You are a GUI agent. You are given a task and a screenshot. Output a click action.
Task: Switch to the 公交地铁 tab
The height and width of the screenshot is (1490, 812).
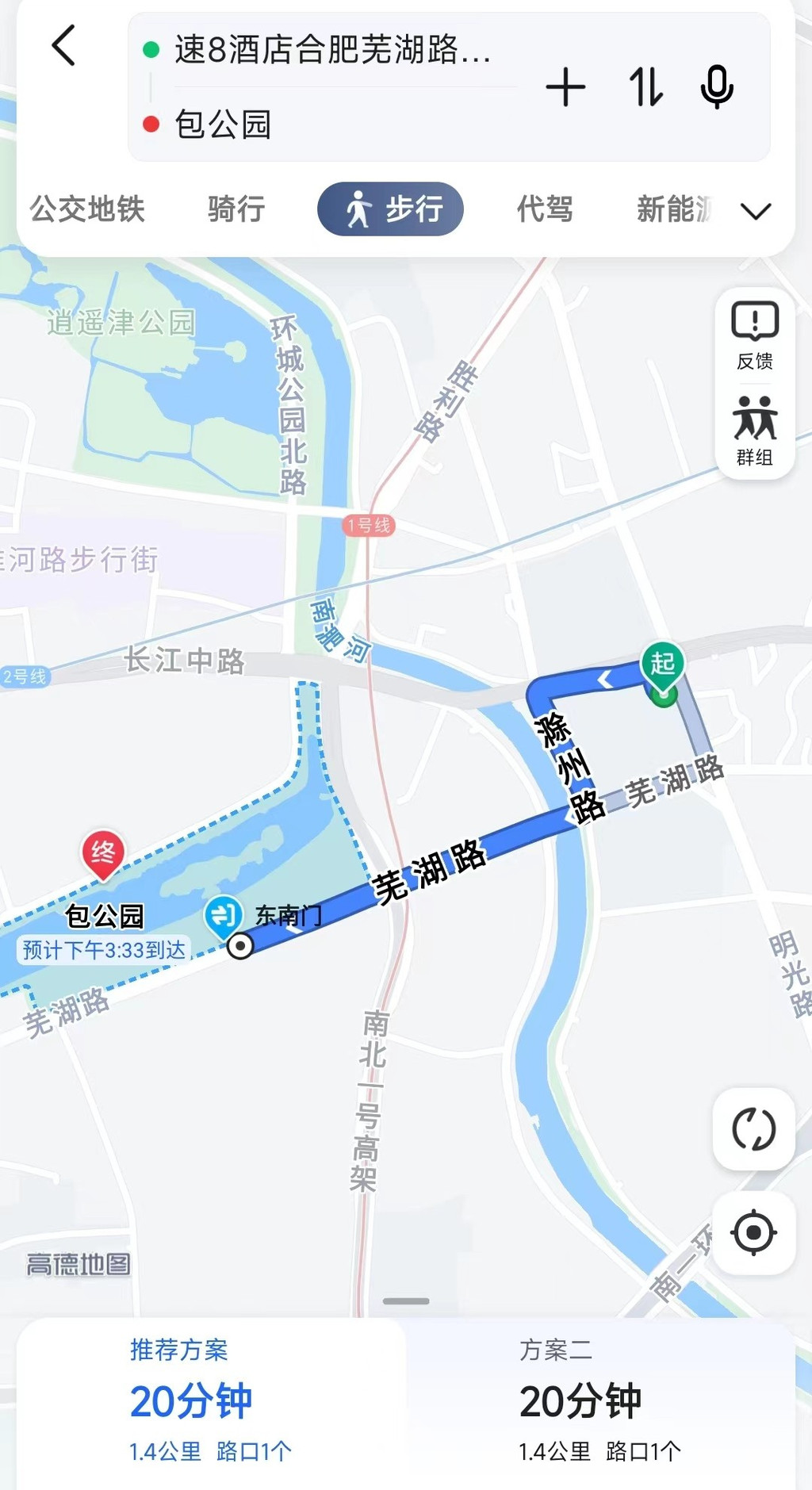pyautogui.click(x=87, y=209)
